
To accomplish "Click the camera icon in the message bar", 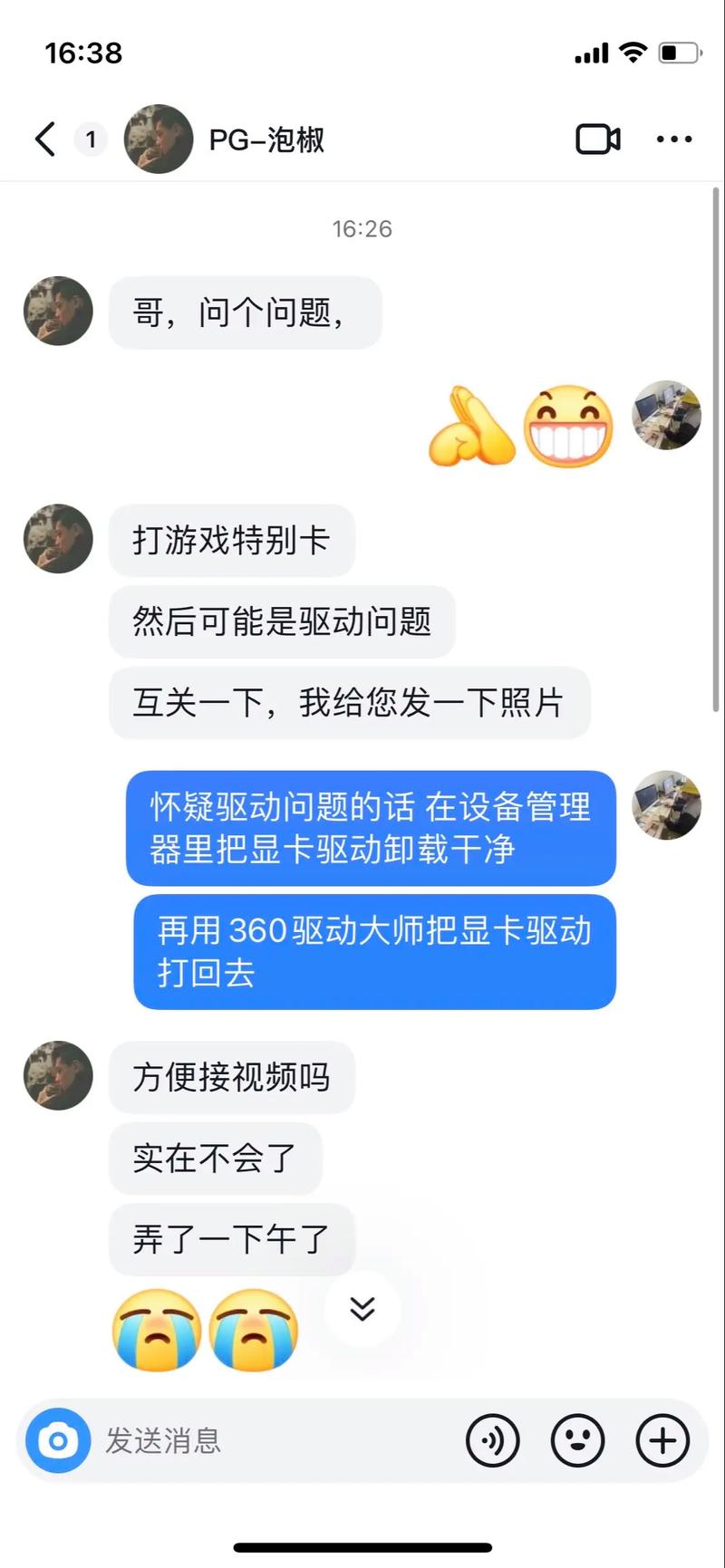I will click(x=56, y=1441).
